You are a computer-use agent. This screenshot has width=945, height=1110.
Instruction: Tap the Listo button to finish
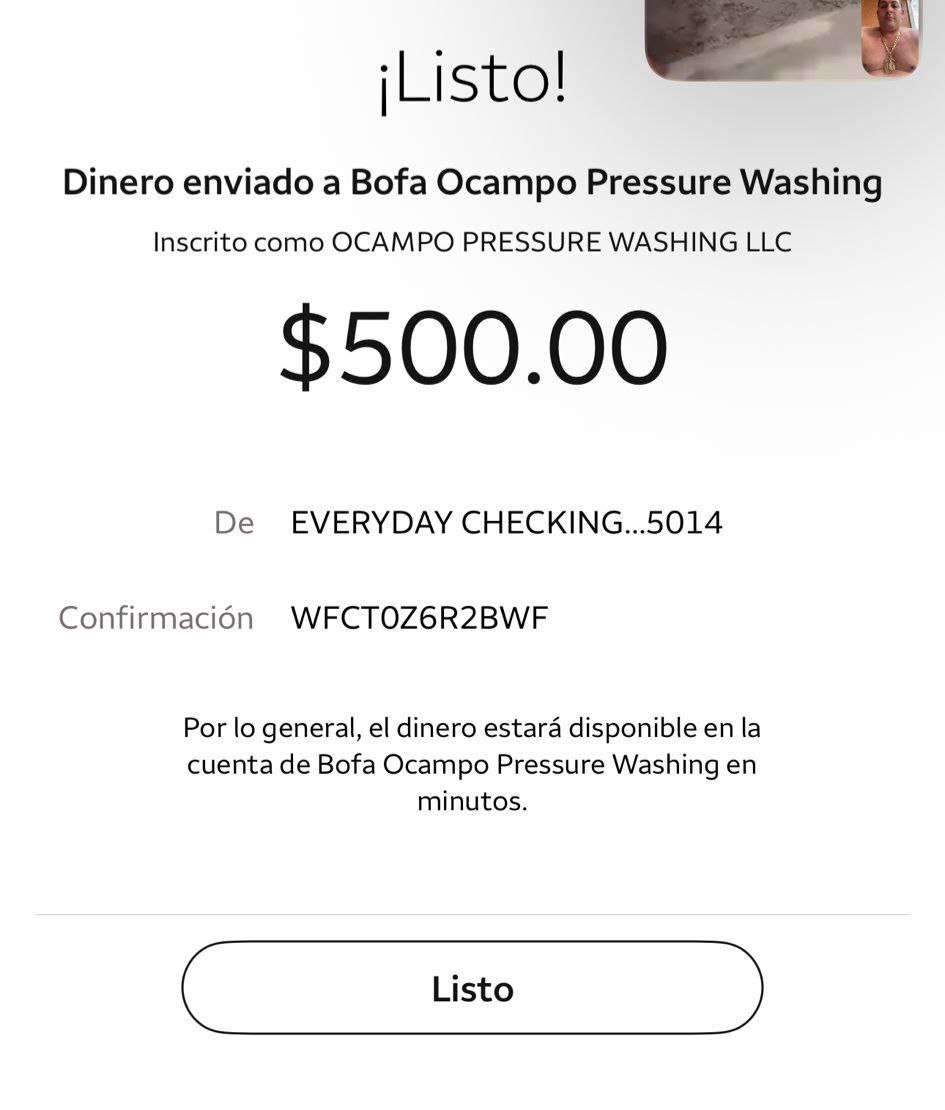coord(472,988)
